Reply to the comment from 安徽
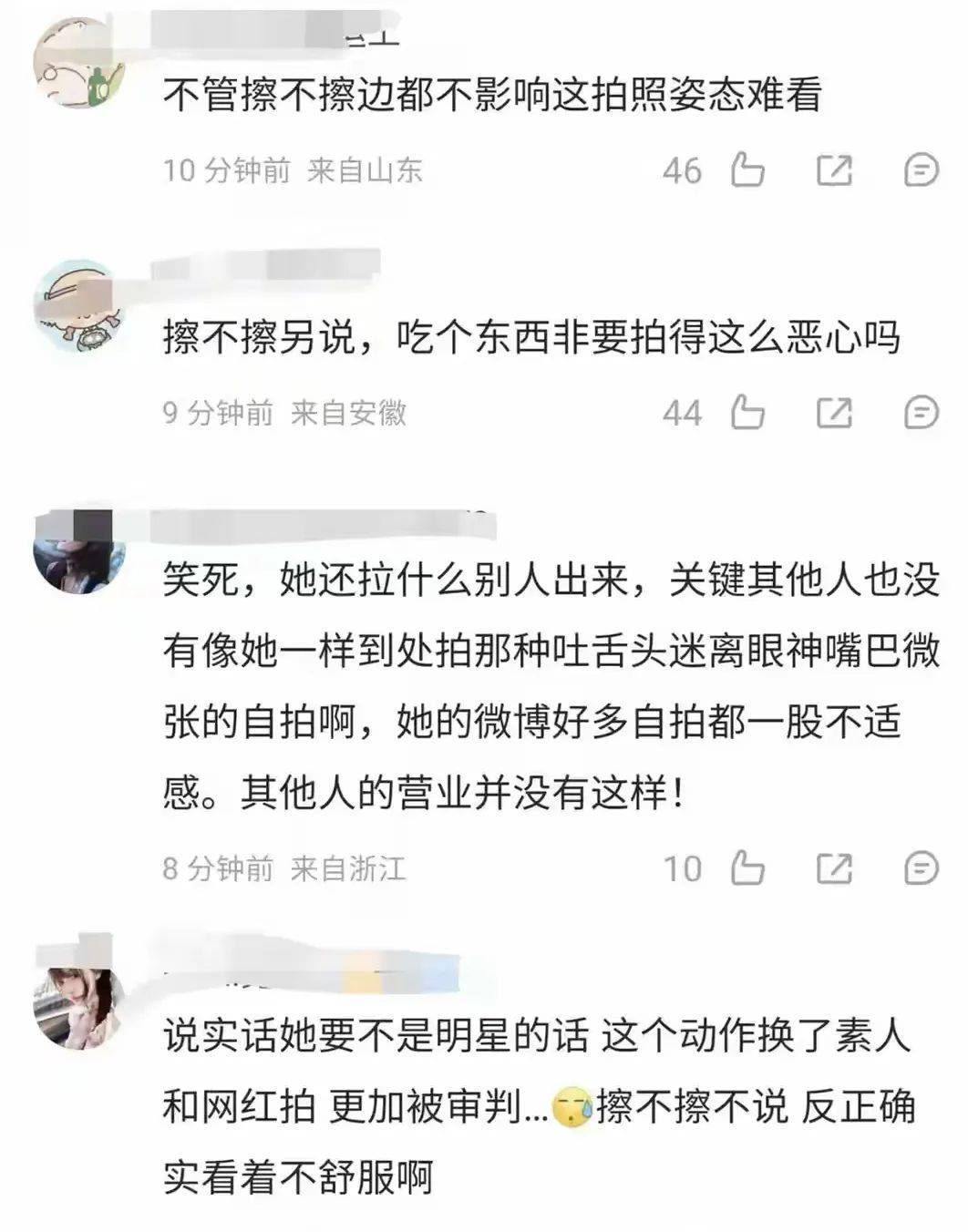Viewport: 968px width, 1232px height. click(921, 413)
